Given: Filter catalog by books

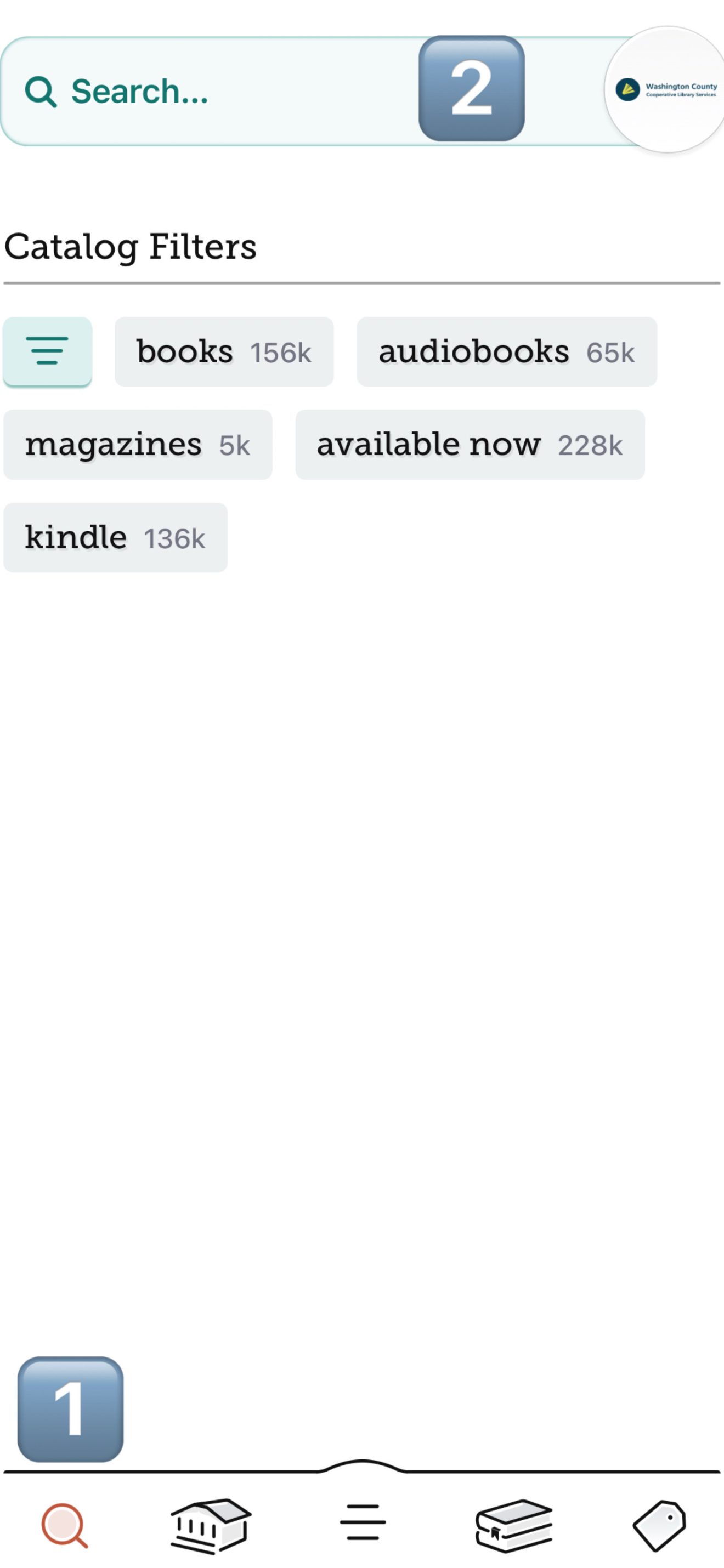Looking at the screenshot, I should [223, 352].
